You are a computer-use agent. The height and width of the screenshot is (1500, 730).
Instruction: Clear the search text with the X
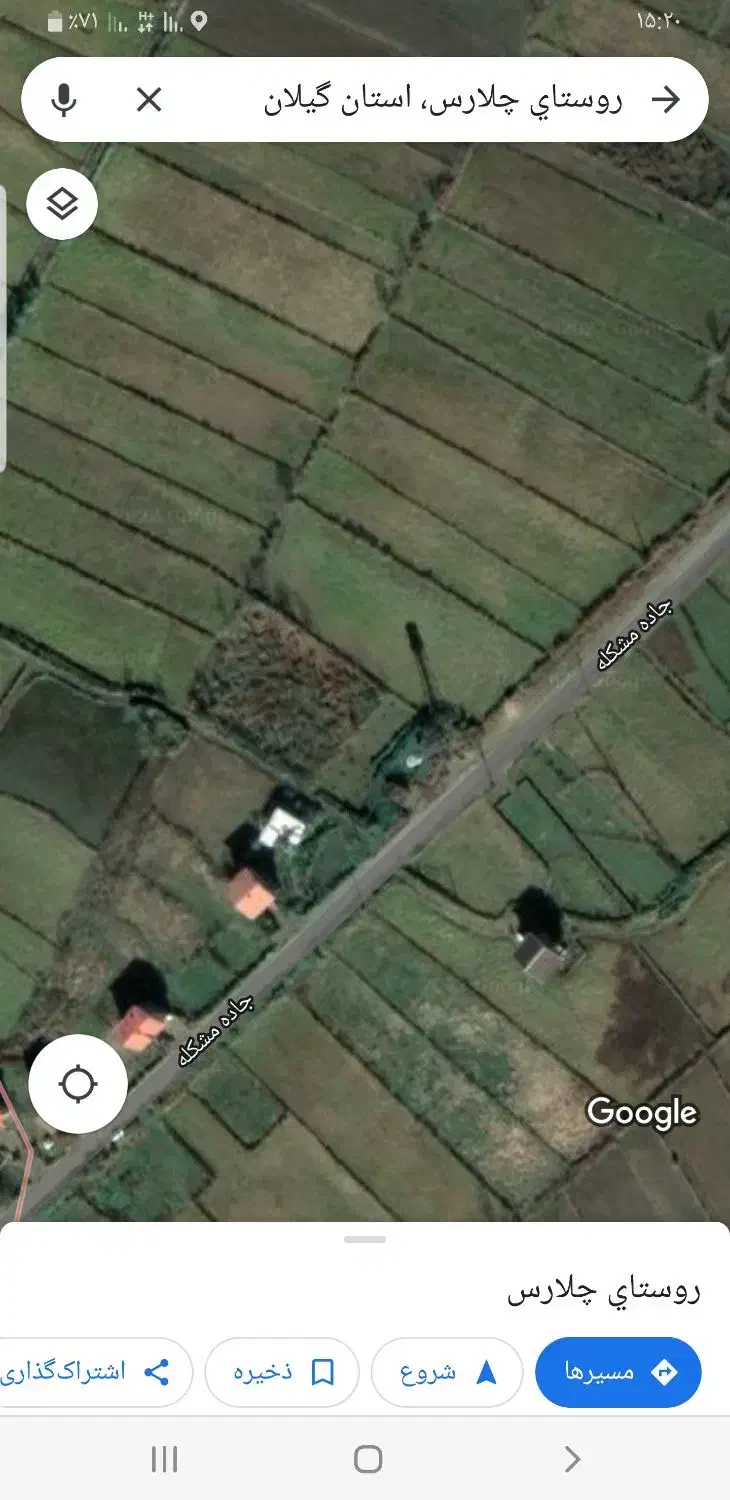(x=149, y=99)
